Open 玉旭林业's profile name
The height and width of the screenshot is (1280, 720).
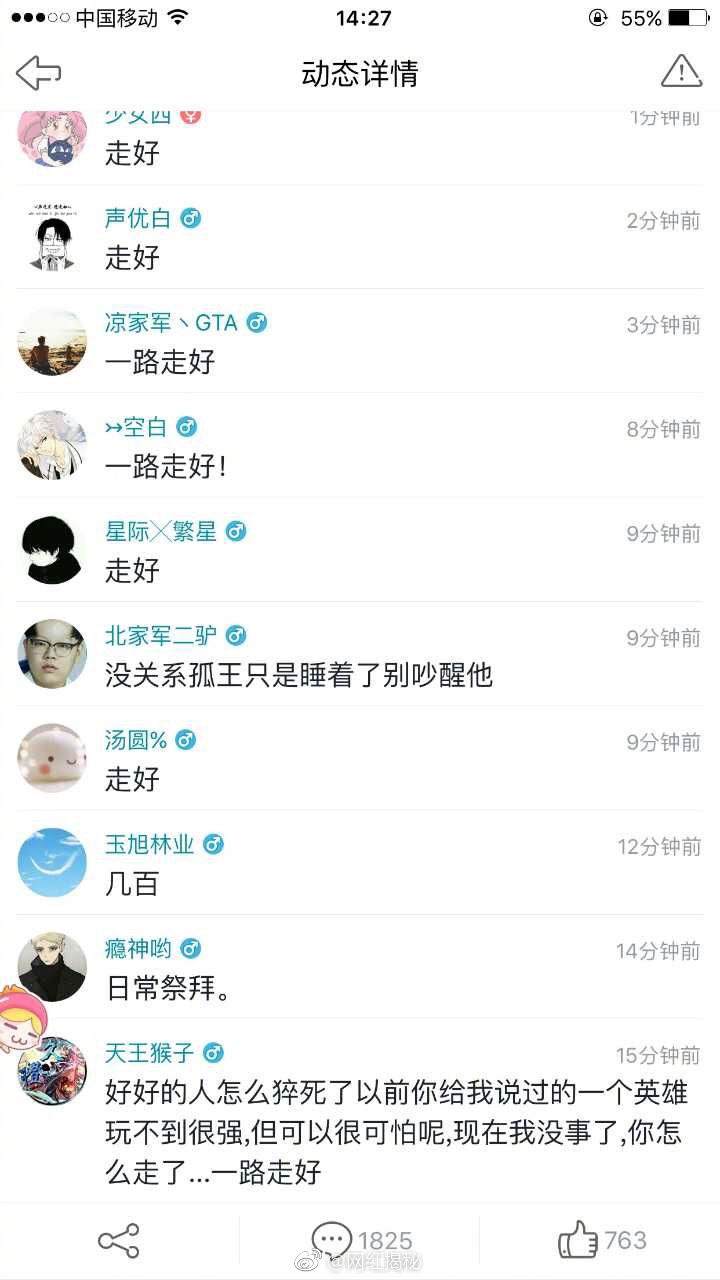coord(150,845)
